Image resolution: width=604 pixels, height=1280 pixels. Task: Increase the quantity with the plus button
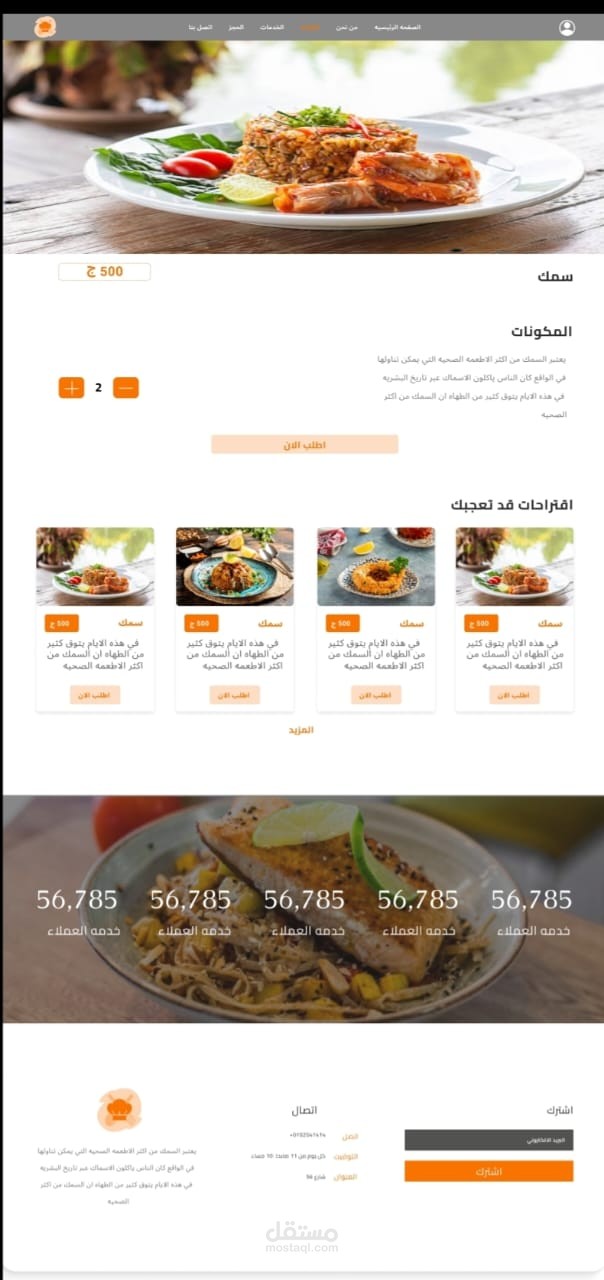(x=71, y=387)
